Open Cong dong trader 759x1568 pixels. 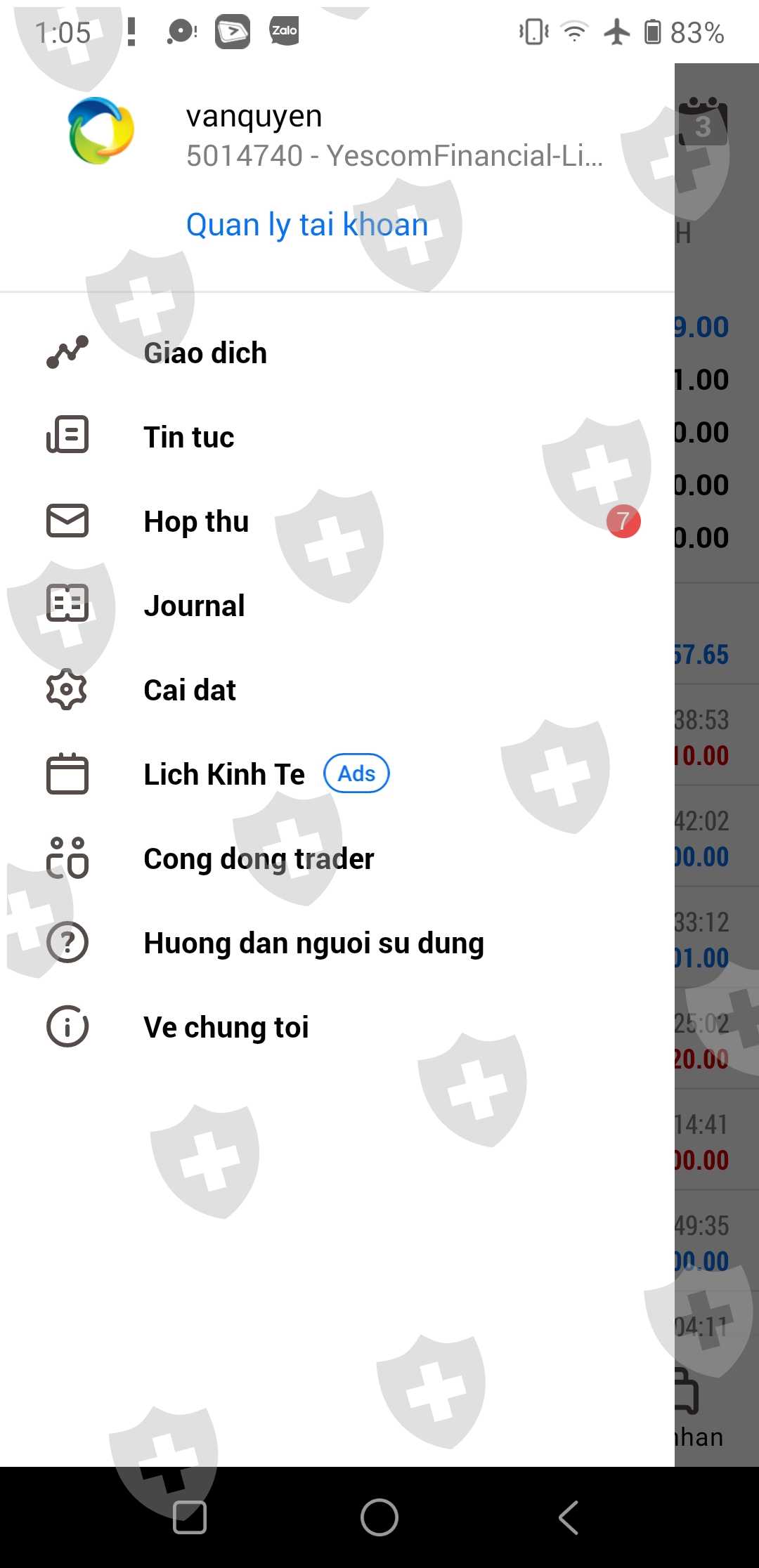click(x=337, y=858)
